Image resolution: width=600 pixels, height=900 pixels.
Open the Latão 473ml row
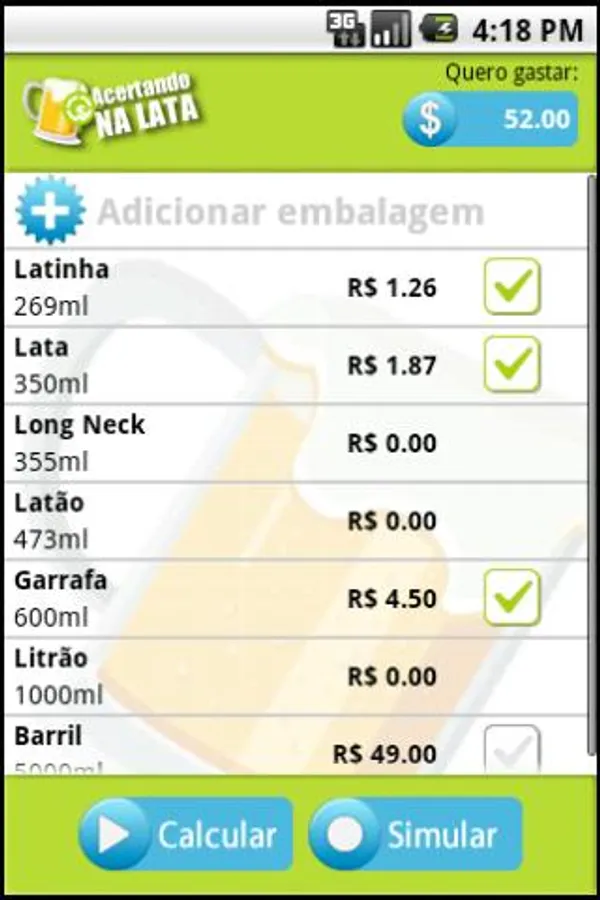pos(250,521)
